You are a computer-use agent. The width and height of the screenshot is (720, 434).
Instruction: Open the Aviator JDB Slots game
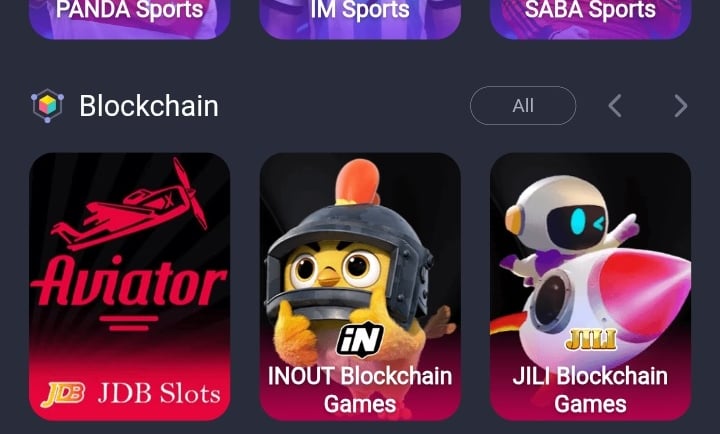click(130, 287)
